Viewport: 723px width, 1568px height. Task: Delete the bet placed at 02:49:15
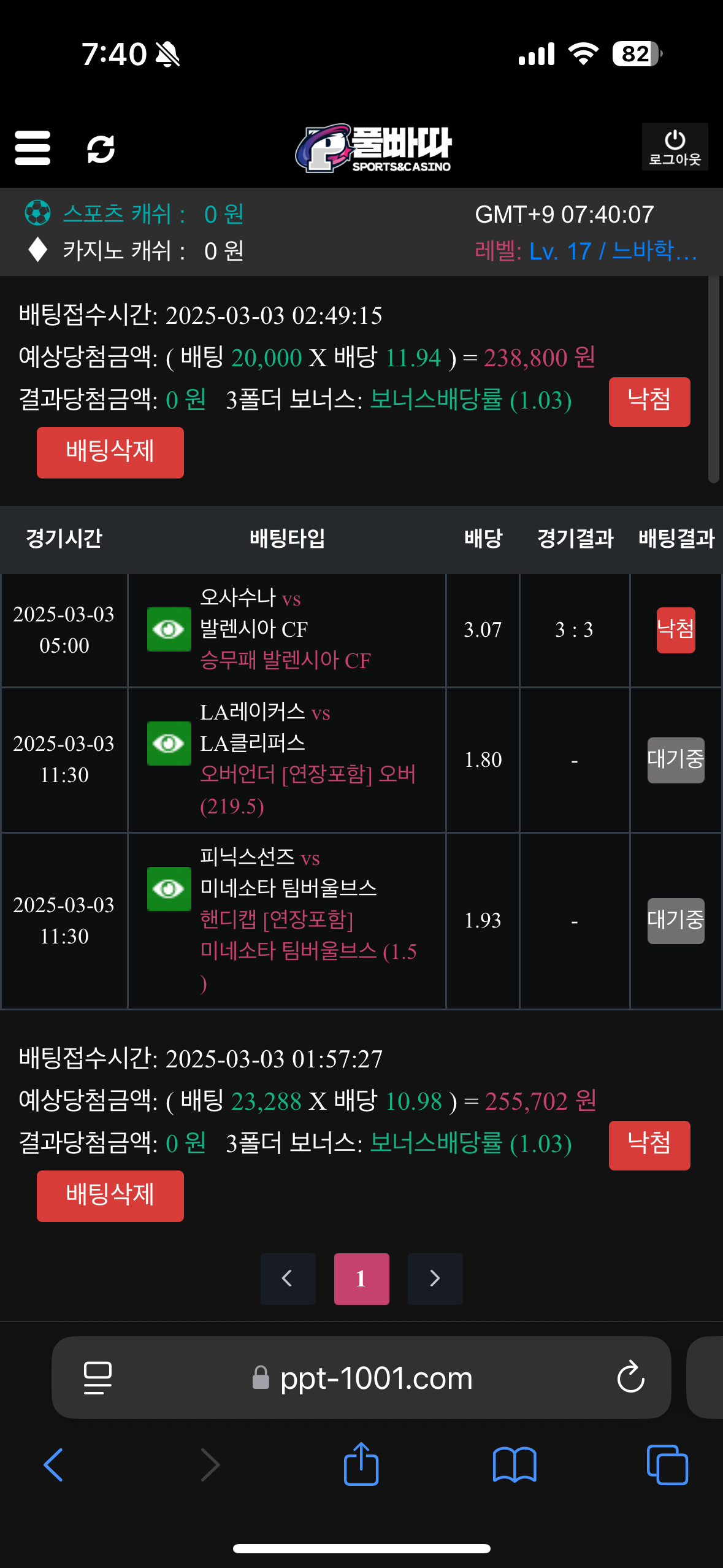pos(110,452)
